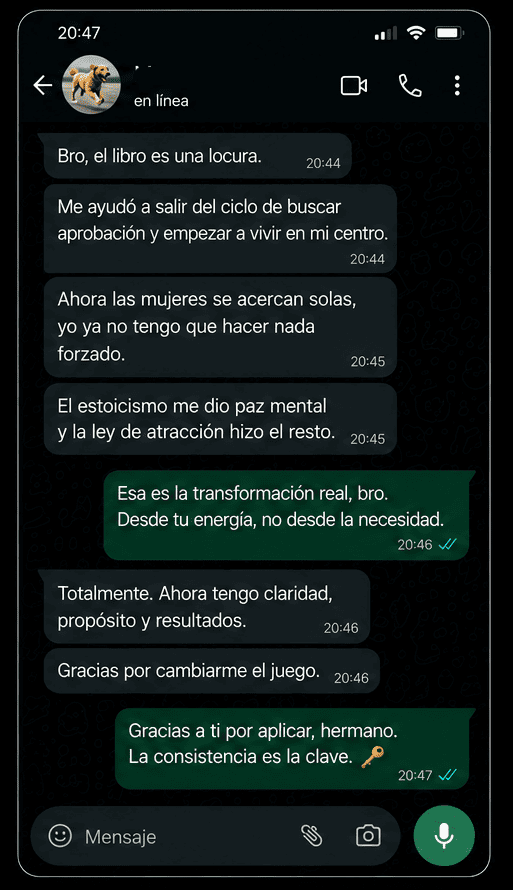Focus the Mensaje text field
This screenshot has width=513, height=890.
click(x=187, y=837)
